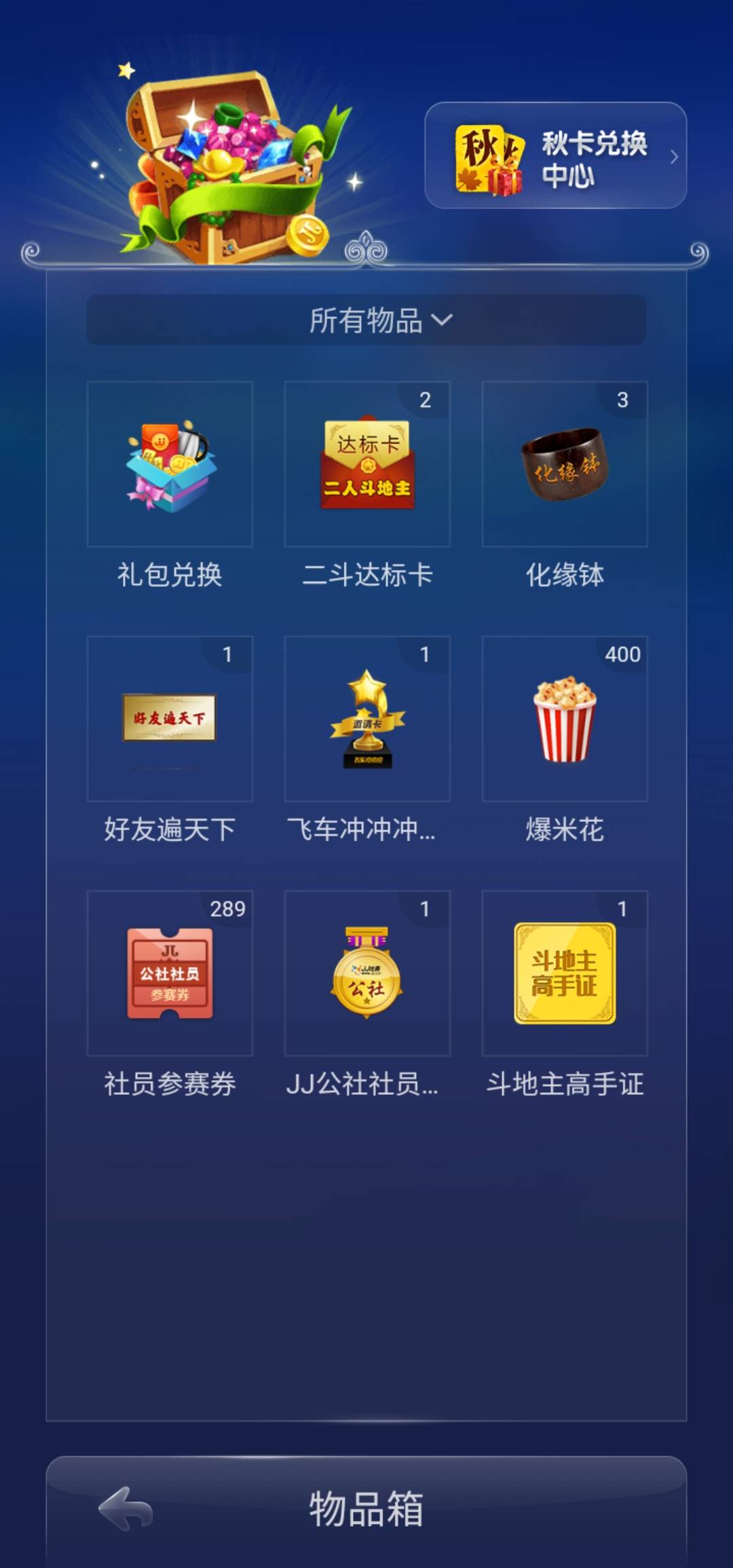Select the 飞车冲冲冲 trophy invitation card
Screen dimensions: 733x1568
click(x=366, y=720)
